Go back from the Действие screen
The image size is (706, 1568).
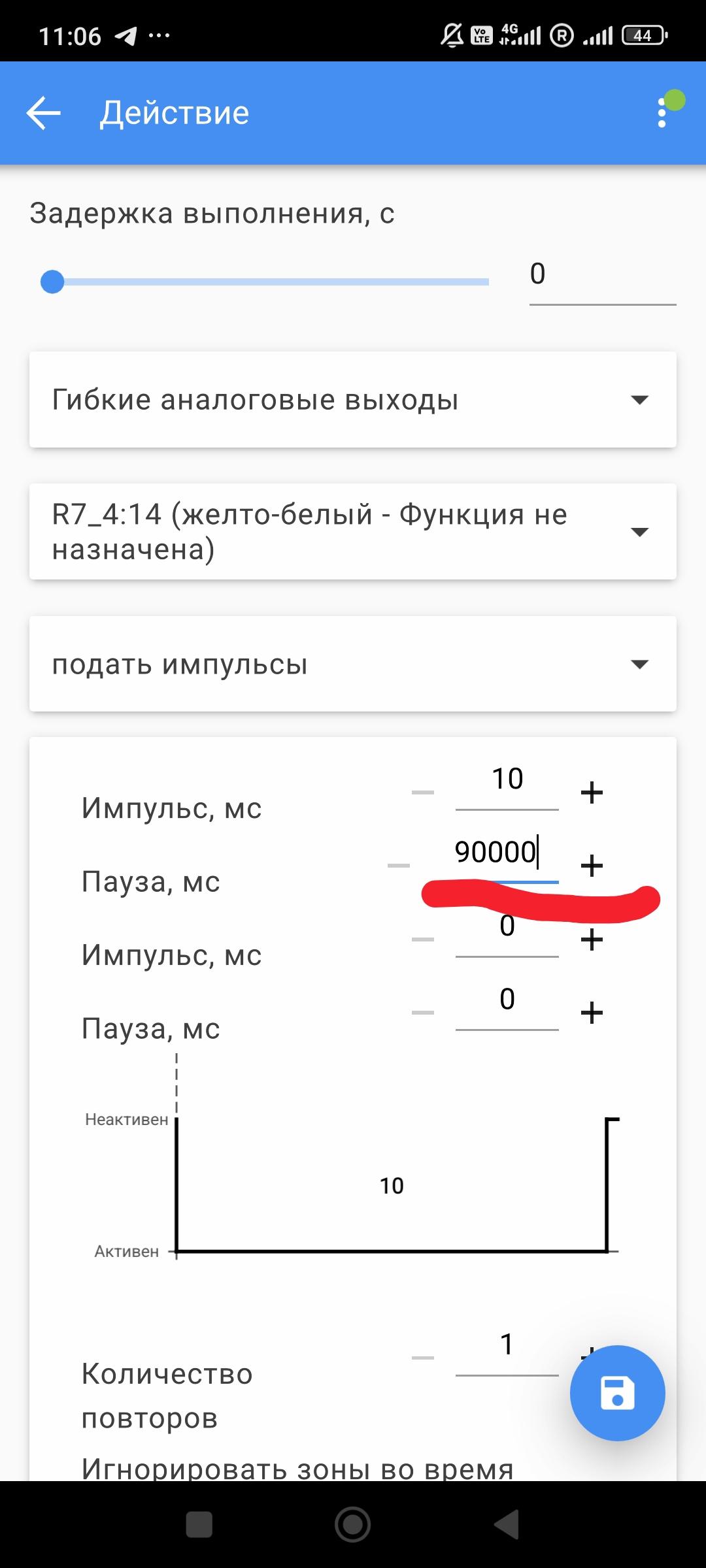pos(43,113)
